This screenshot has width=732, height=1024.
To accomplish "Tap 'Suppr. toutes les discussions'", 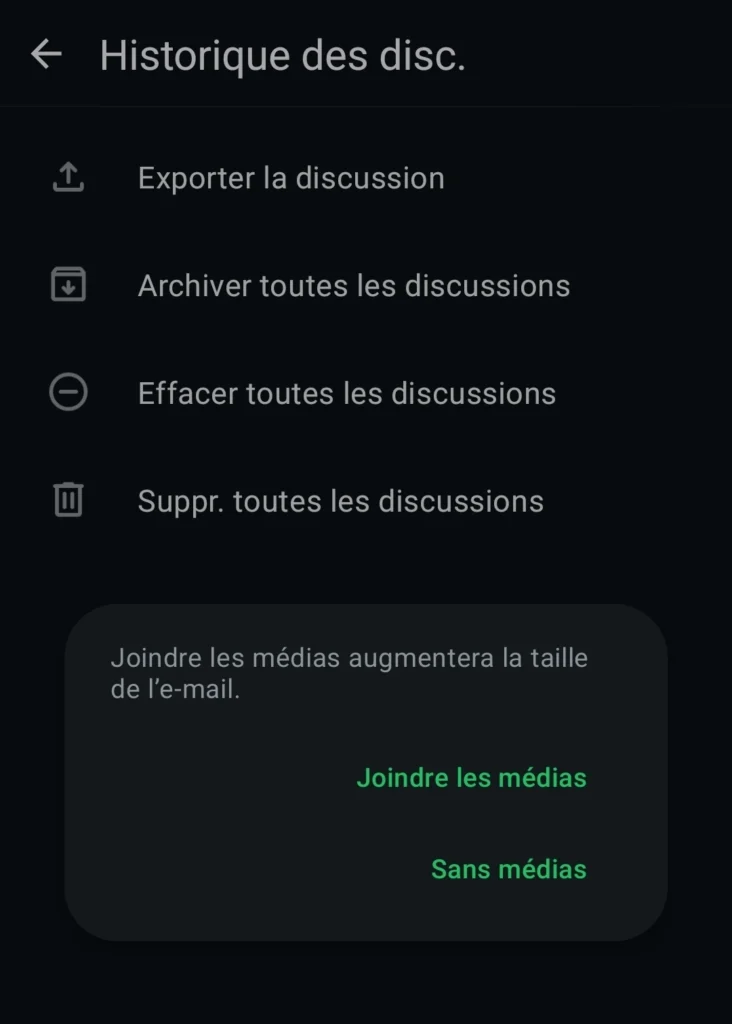I will point(339,501).
